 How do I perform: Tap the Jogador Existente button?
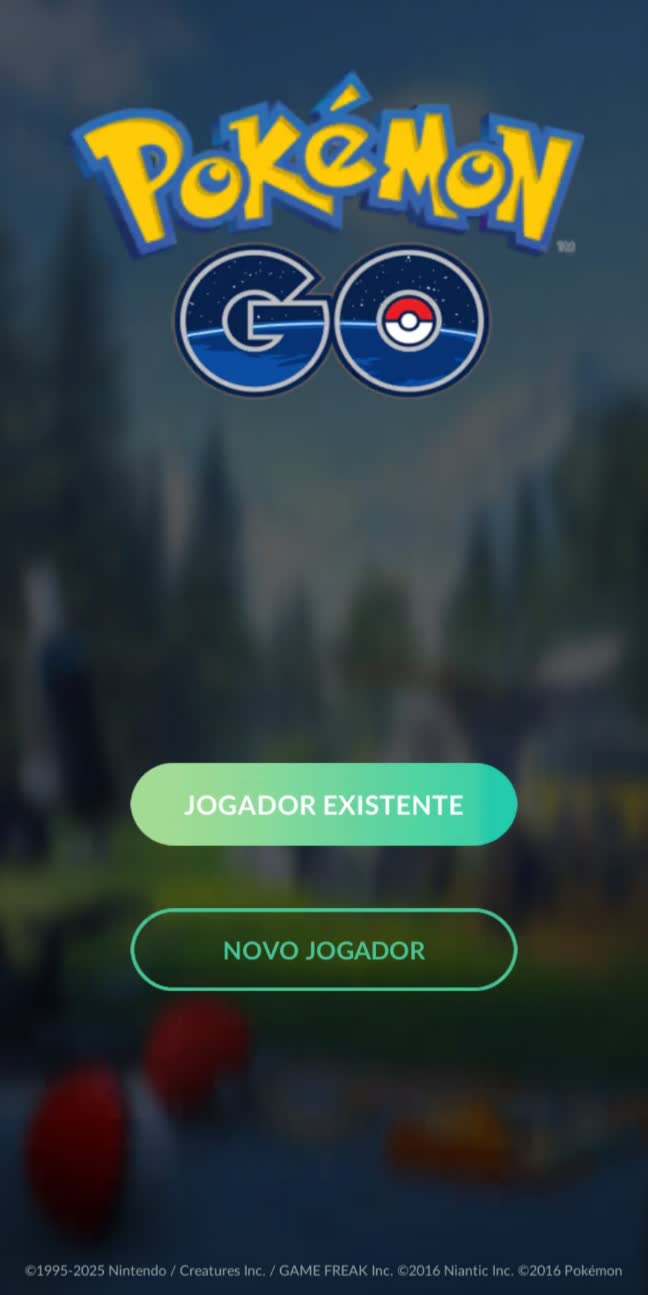coord(323,804)
